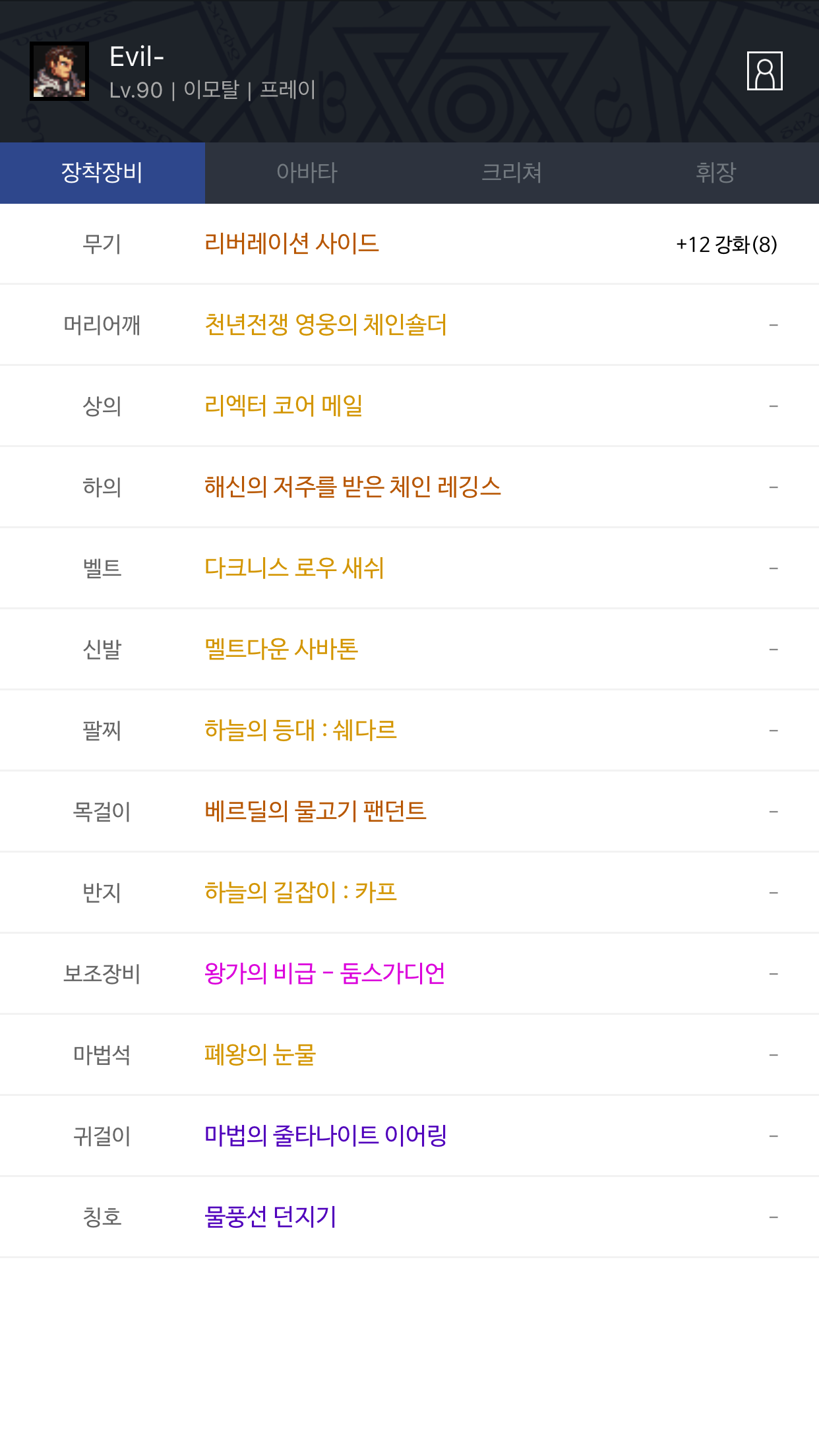The height and width of the screenshot is (1456, 819).
Task: View magic stone 폐왕의 눈물
Action: [260, 1055]
